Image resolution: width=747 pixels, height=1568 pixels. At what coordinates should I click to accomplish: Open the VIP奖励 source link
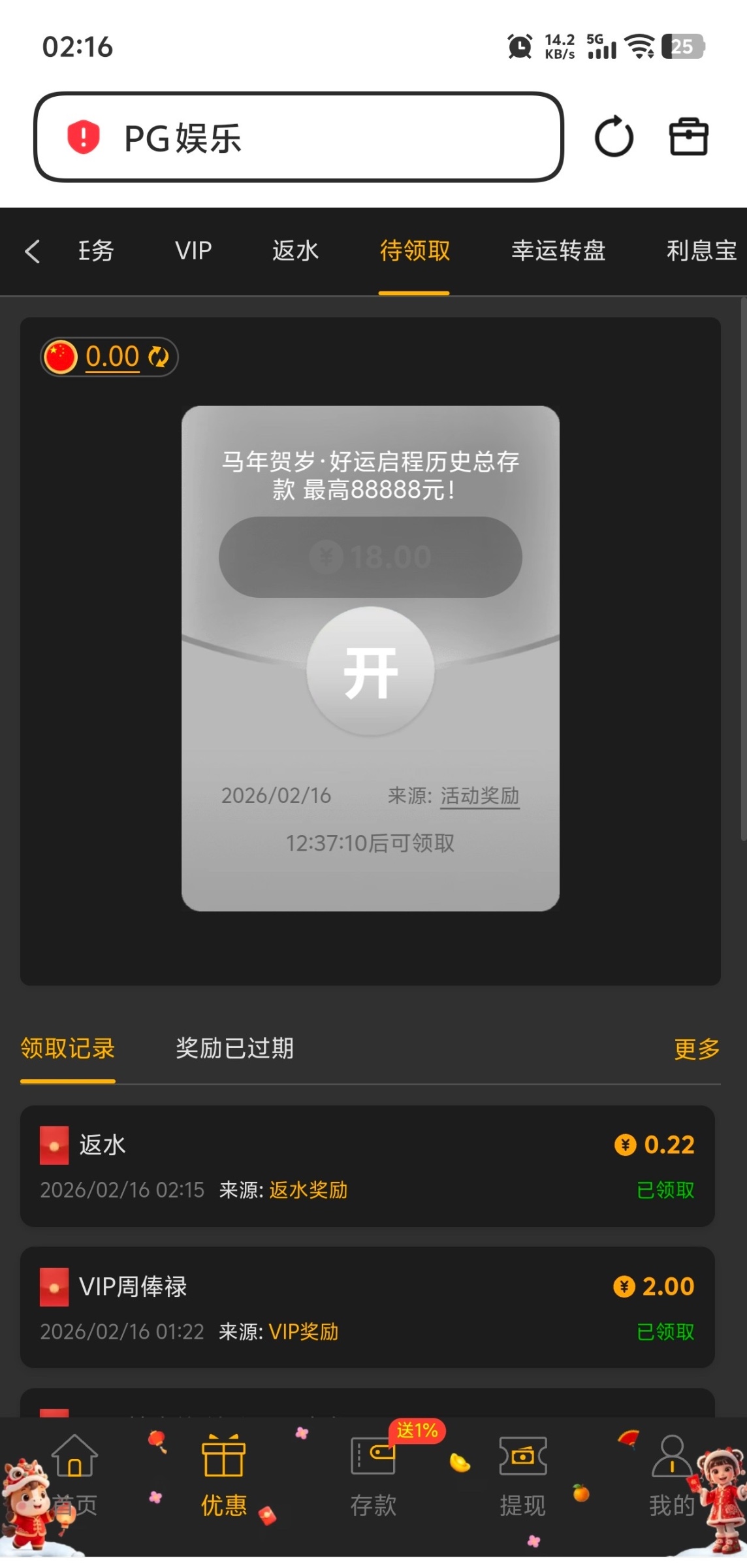(x=304, y=1331)
